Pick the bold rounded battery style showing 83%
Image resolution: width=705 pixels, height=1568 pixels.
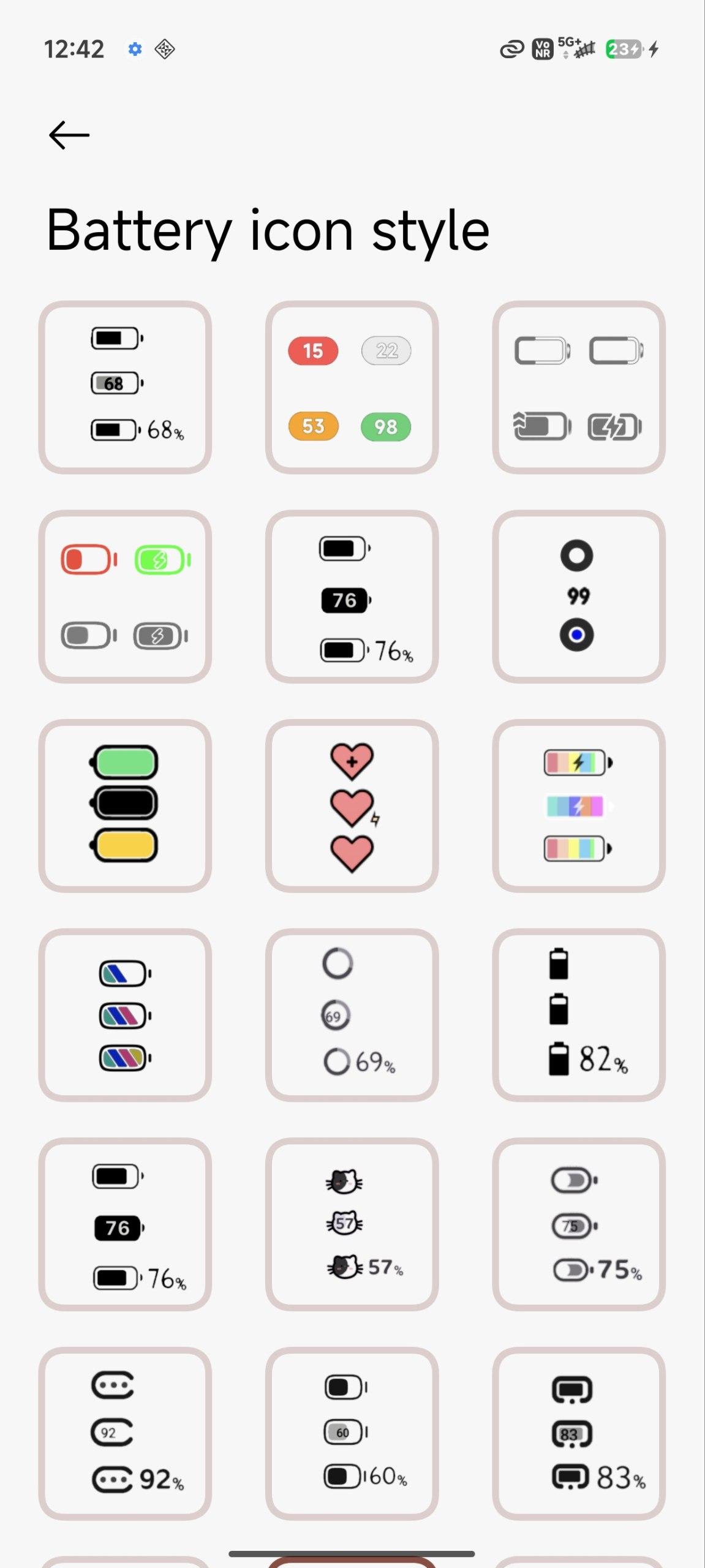(578, 1433)
